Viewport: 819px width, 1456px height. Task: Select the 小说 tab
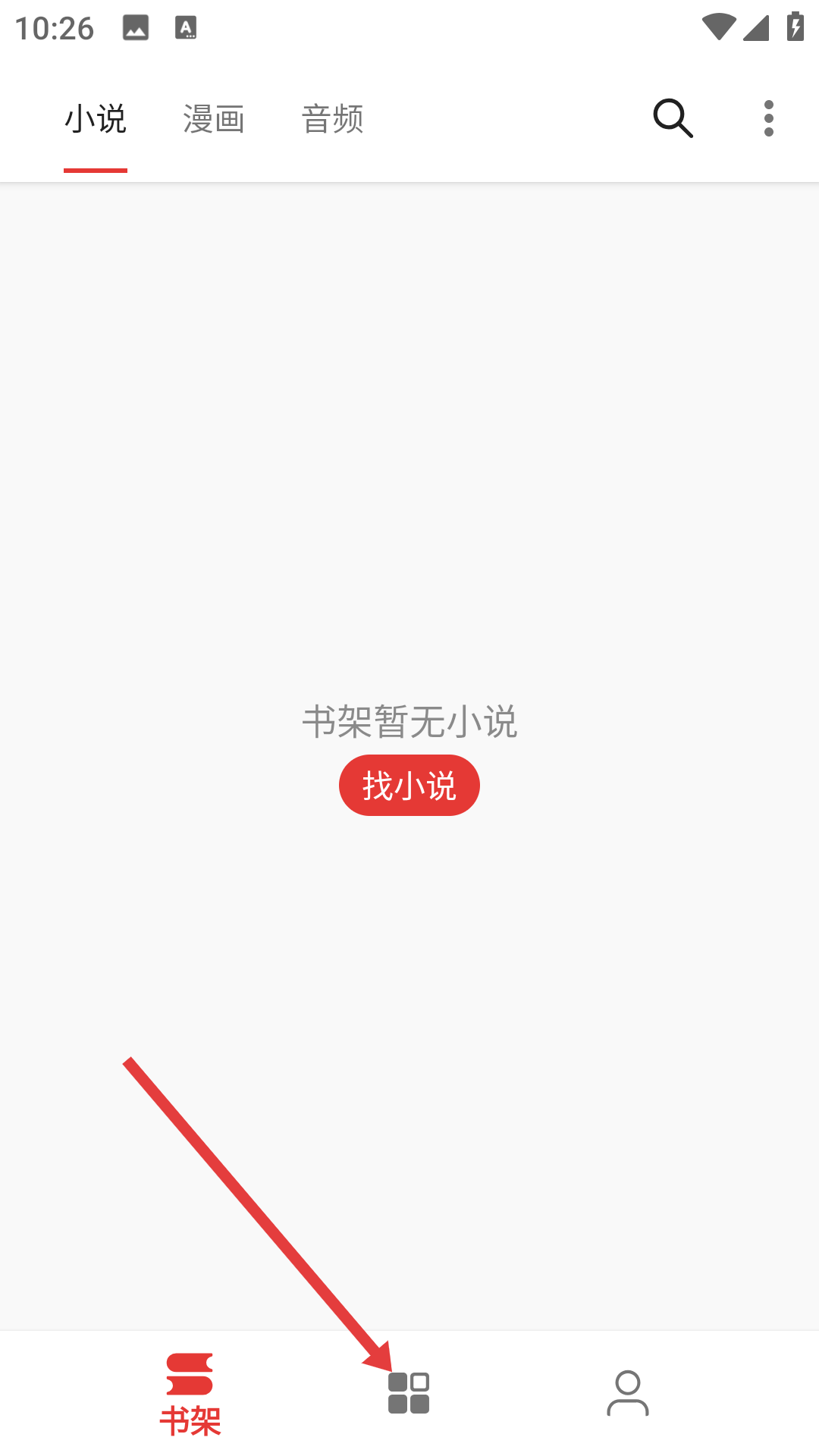(x=96, y=119)
